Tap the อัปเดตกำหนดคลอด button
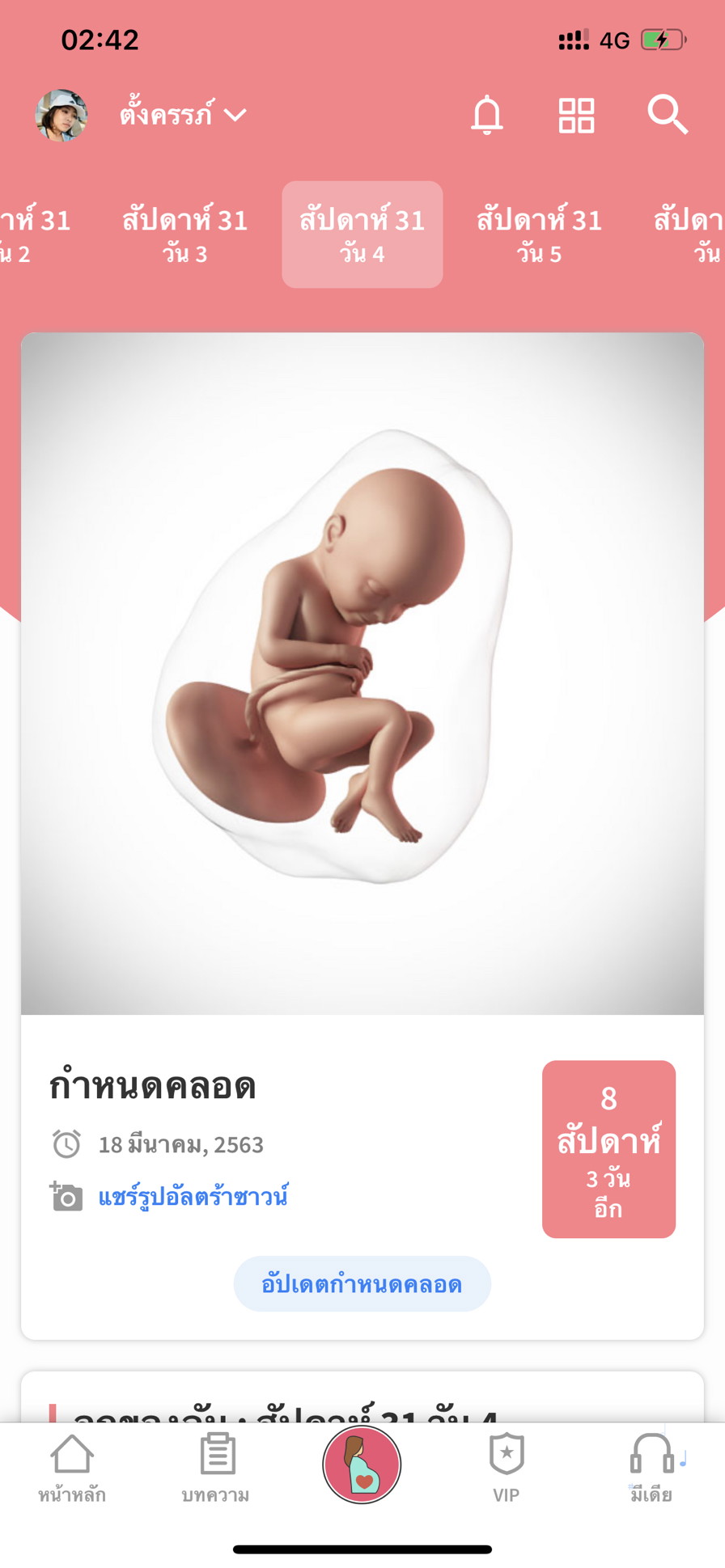725x1568 pixels. point(362,1284)
